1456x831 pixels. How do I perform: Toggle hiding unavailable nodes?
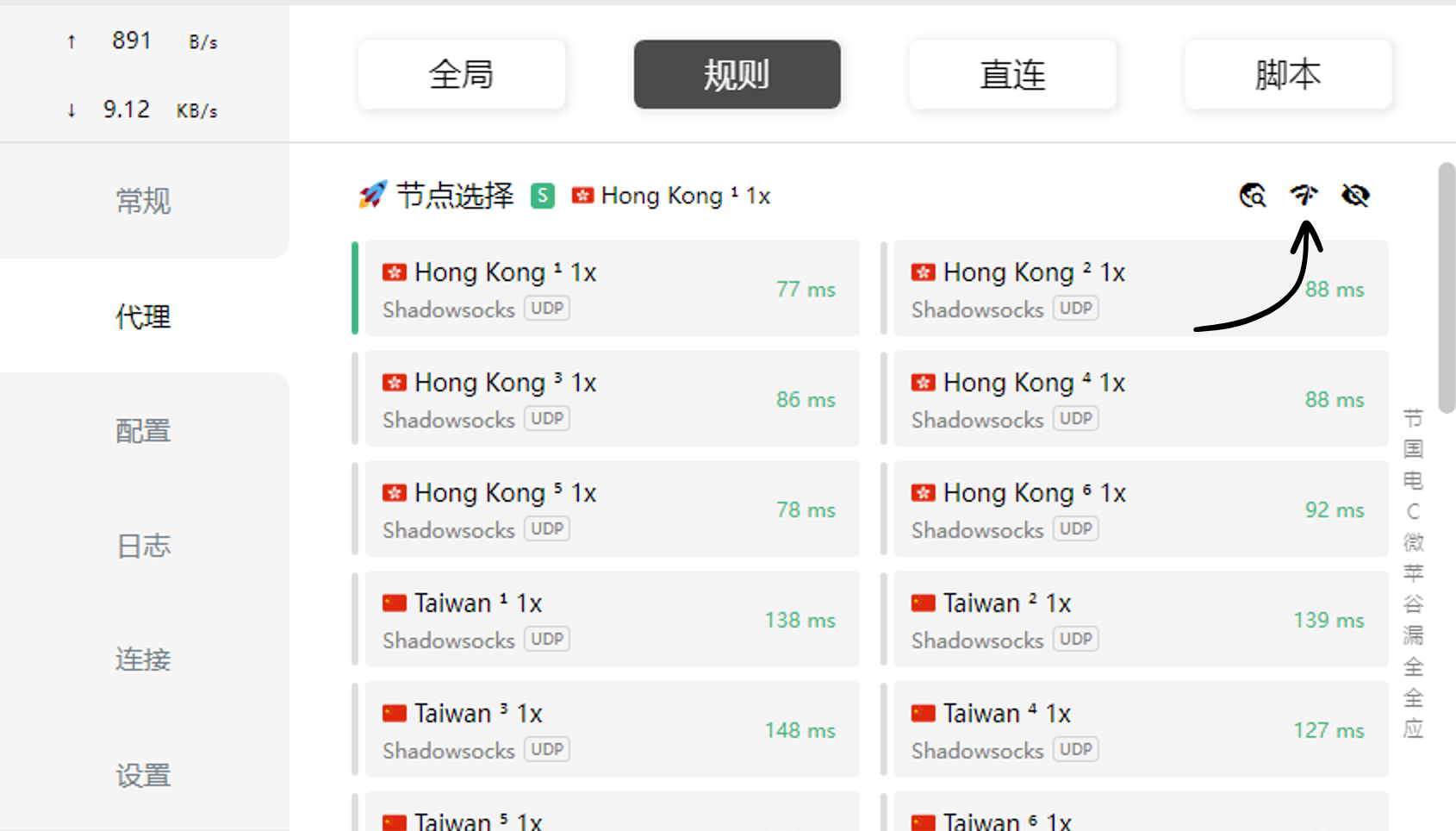tap(1355, 196)
